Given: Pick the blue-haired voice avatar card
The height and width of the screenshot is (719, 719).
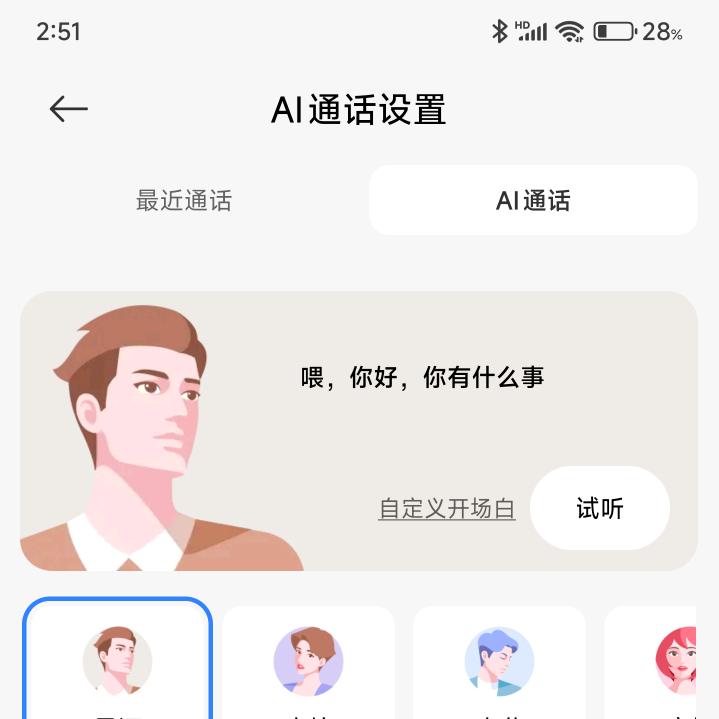Looking at the screenshot, I should tap(499, 662).
